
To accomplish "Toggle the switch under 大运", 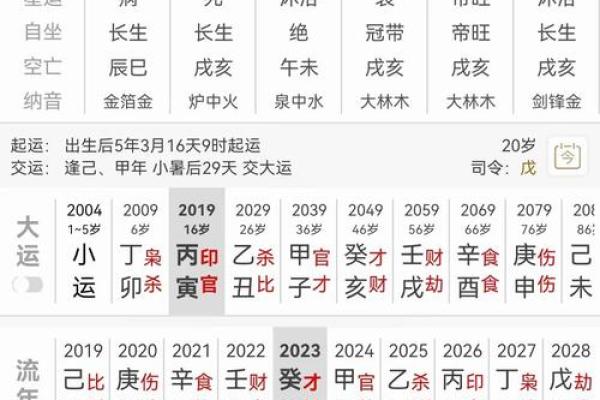I will pos(28,285).
